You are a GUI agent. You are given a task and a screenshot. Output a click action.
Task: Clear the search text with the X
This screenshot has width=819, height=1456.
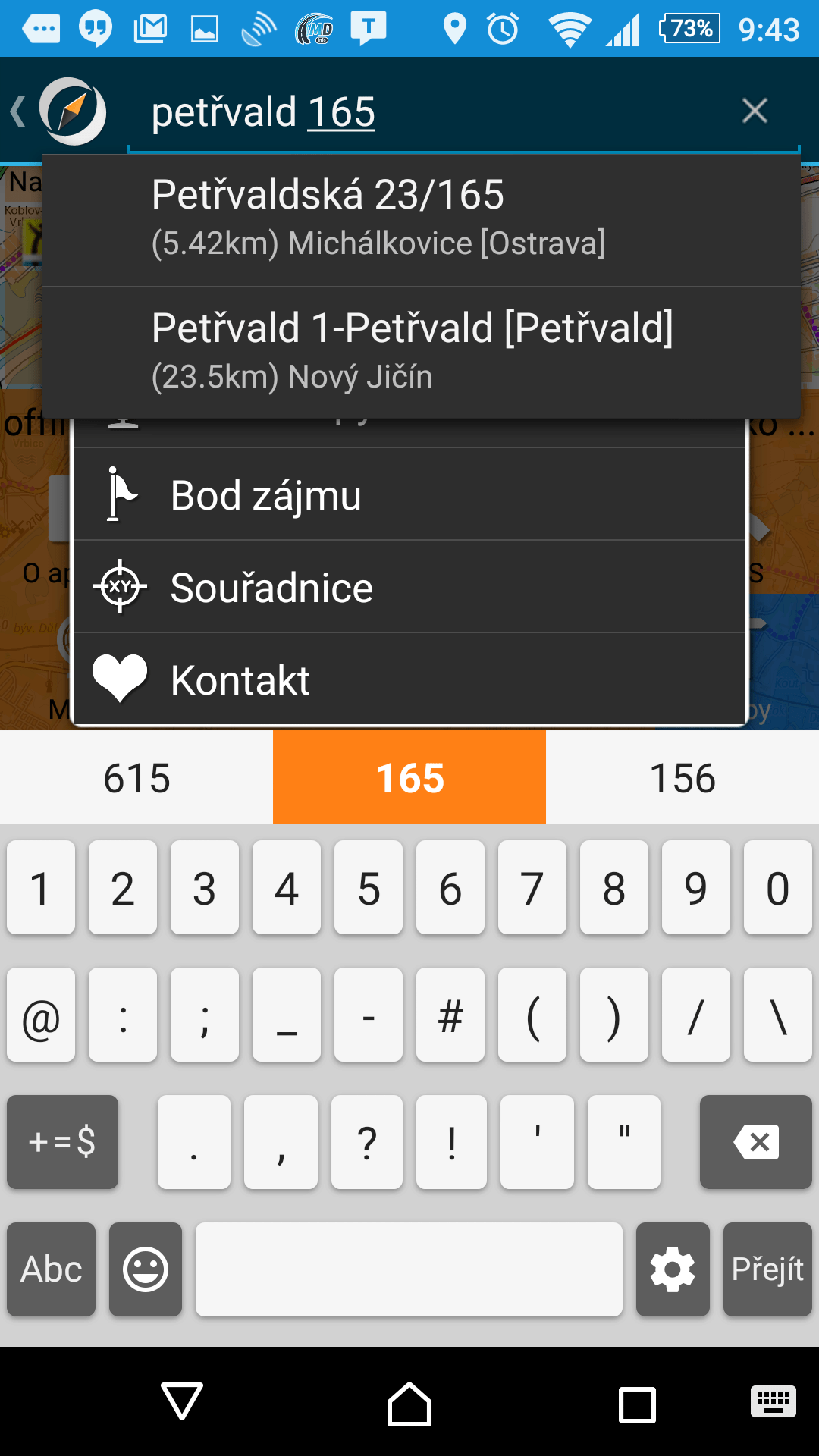755,111
